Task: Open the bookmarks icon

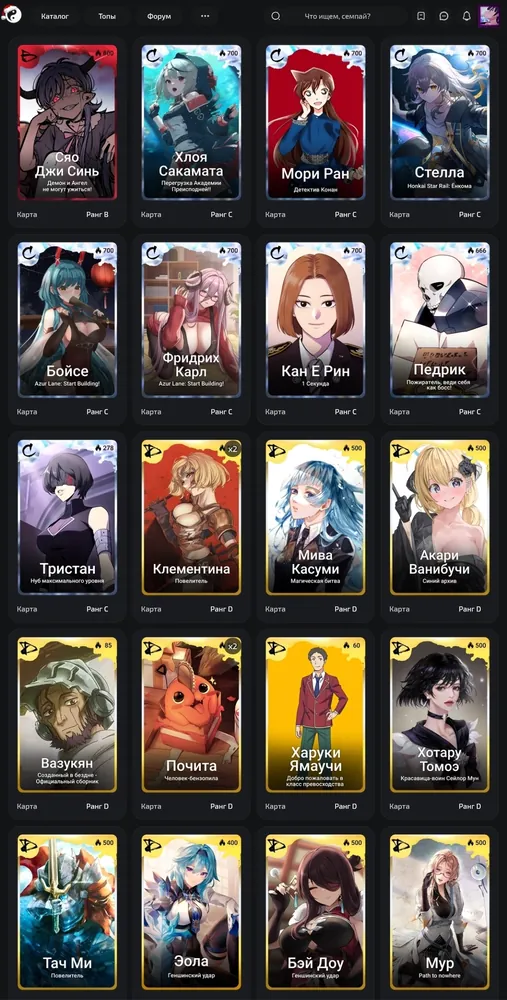Action: point(421,16)
